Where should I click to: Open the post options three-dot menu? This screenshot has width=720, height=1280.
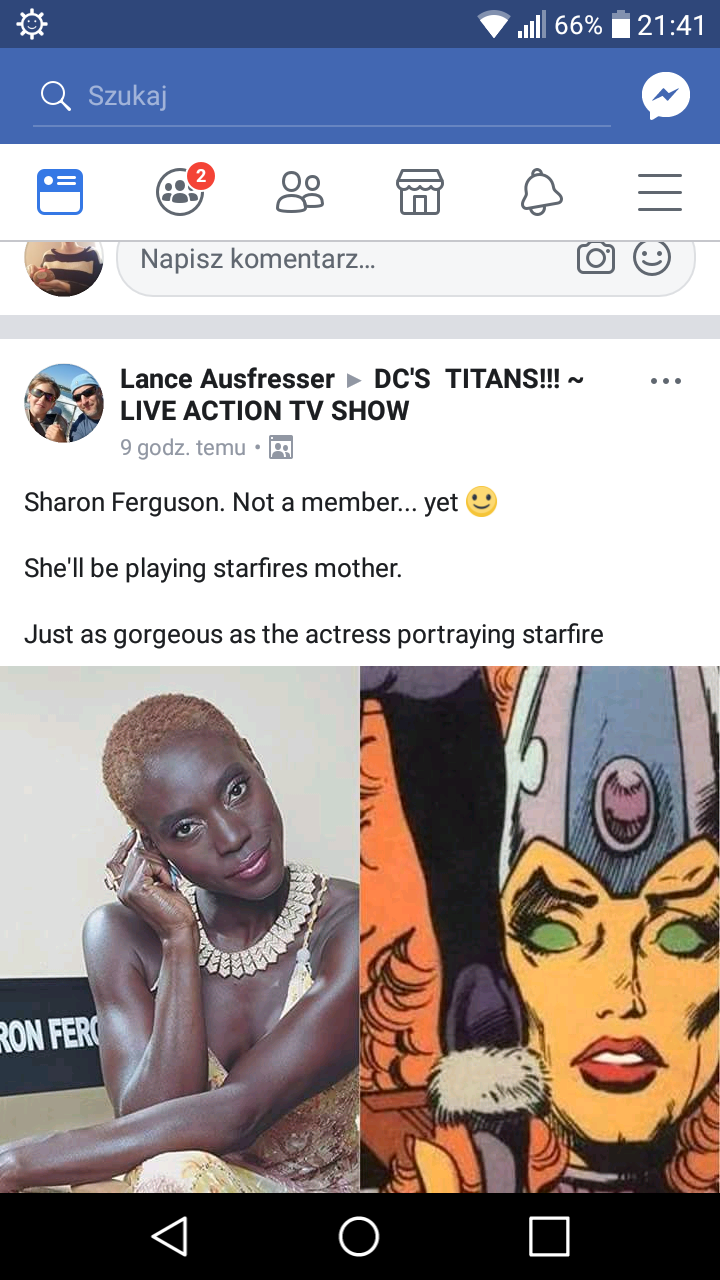[665, 381]
